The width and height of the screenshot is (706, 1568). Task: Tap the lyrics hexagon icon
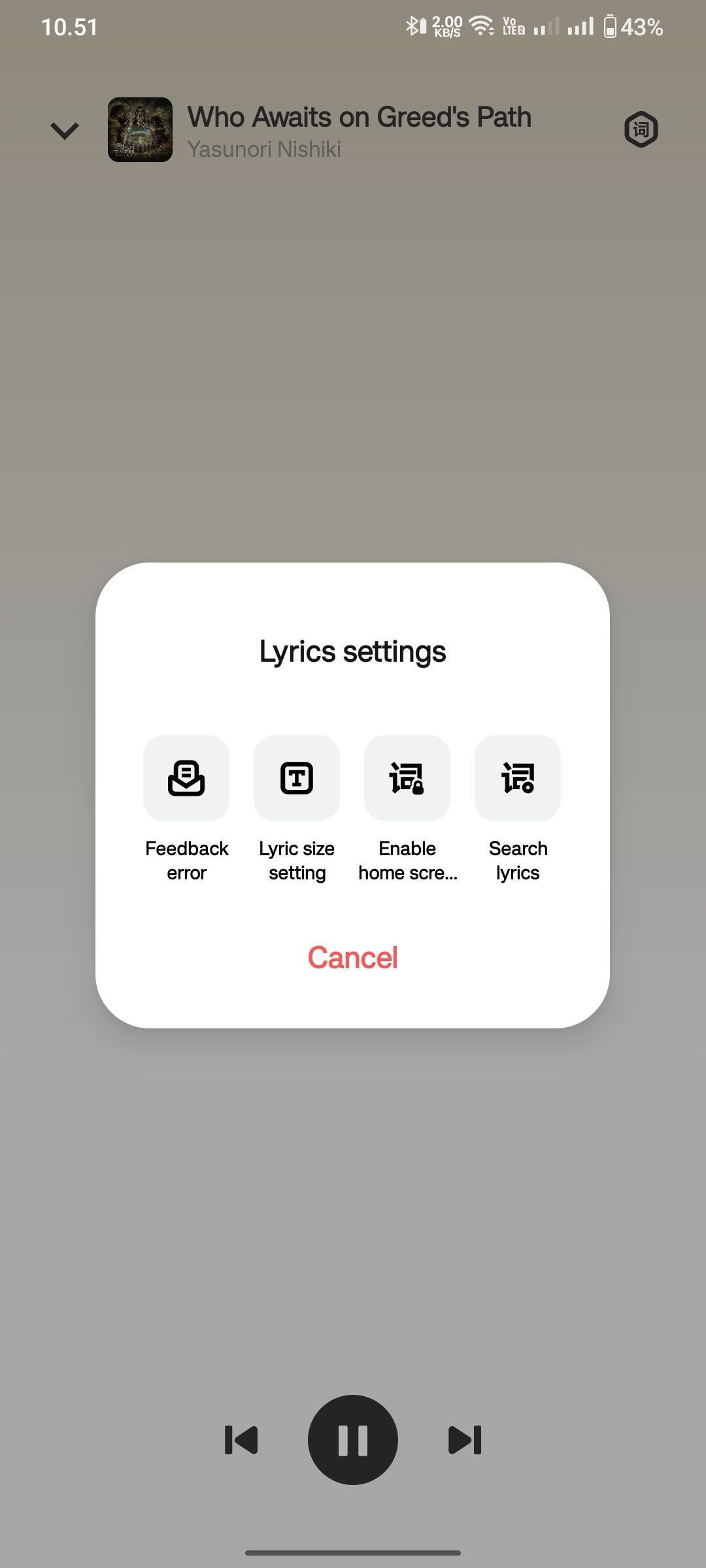(641, 129)
